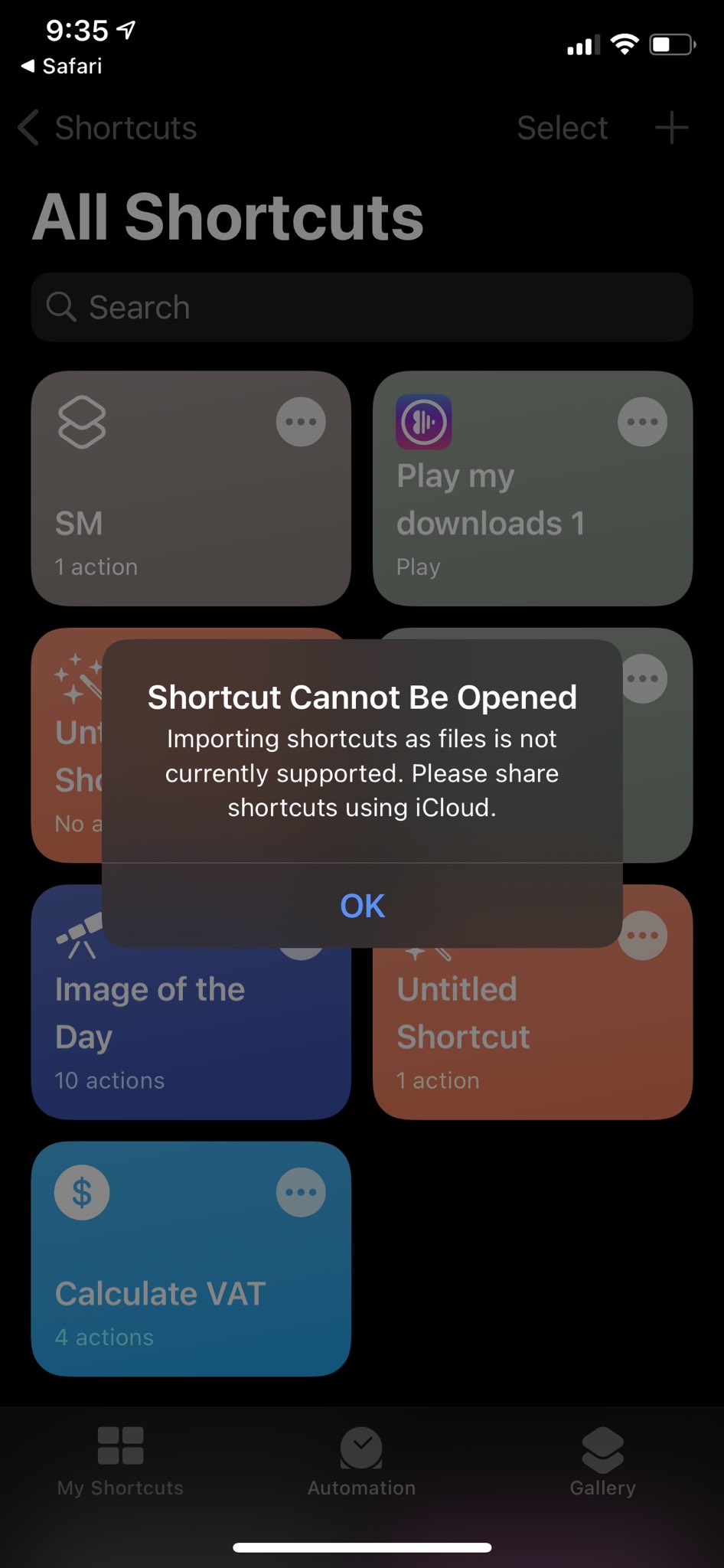Go back to Shortcuts folders
The height and width of the screenshot is (1568, 724).
(108, 128)
